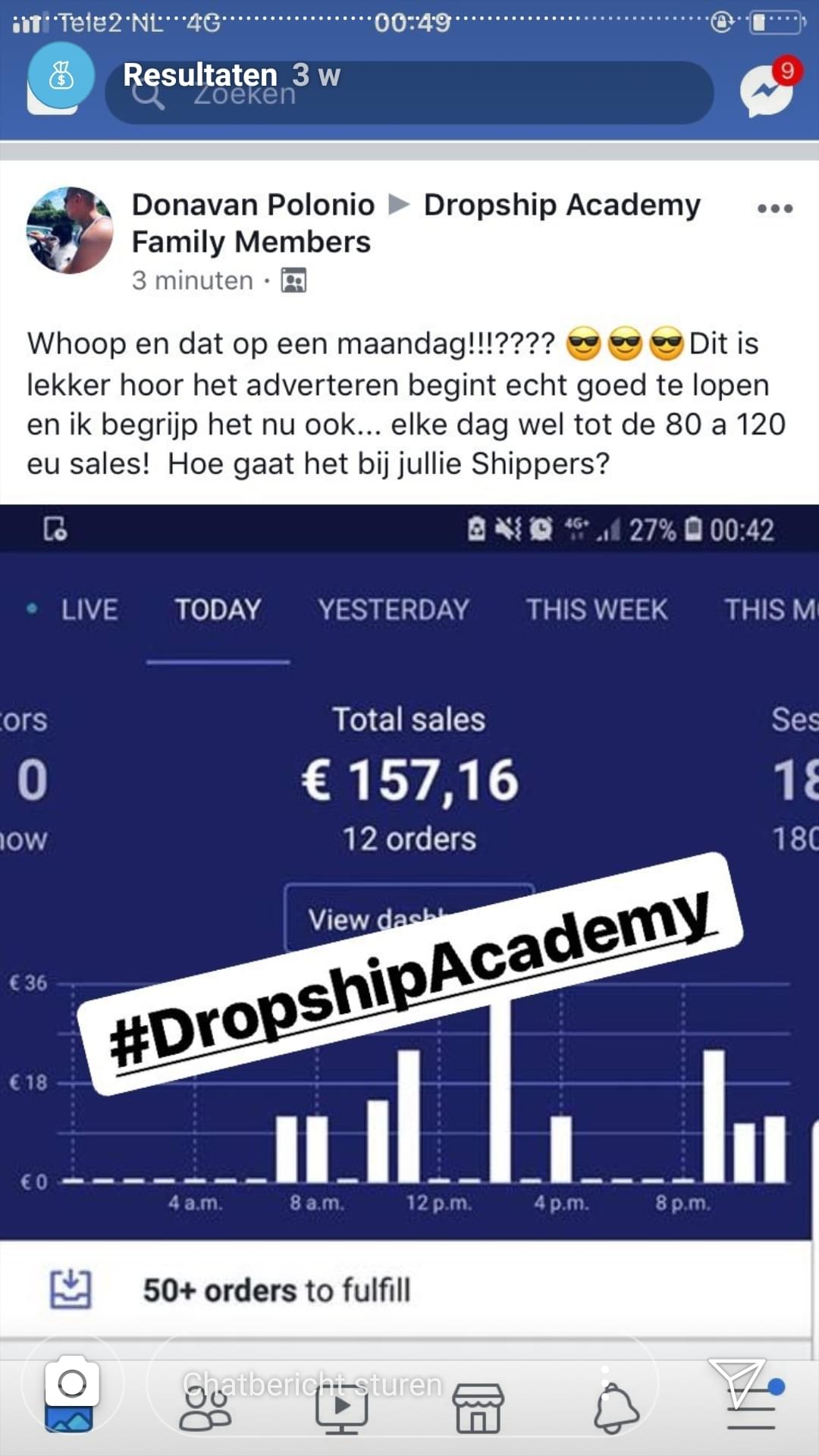Open the three-dot more options
The height and width of the screenshot is (1456, 819).
pos(774,209)
